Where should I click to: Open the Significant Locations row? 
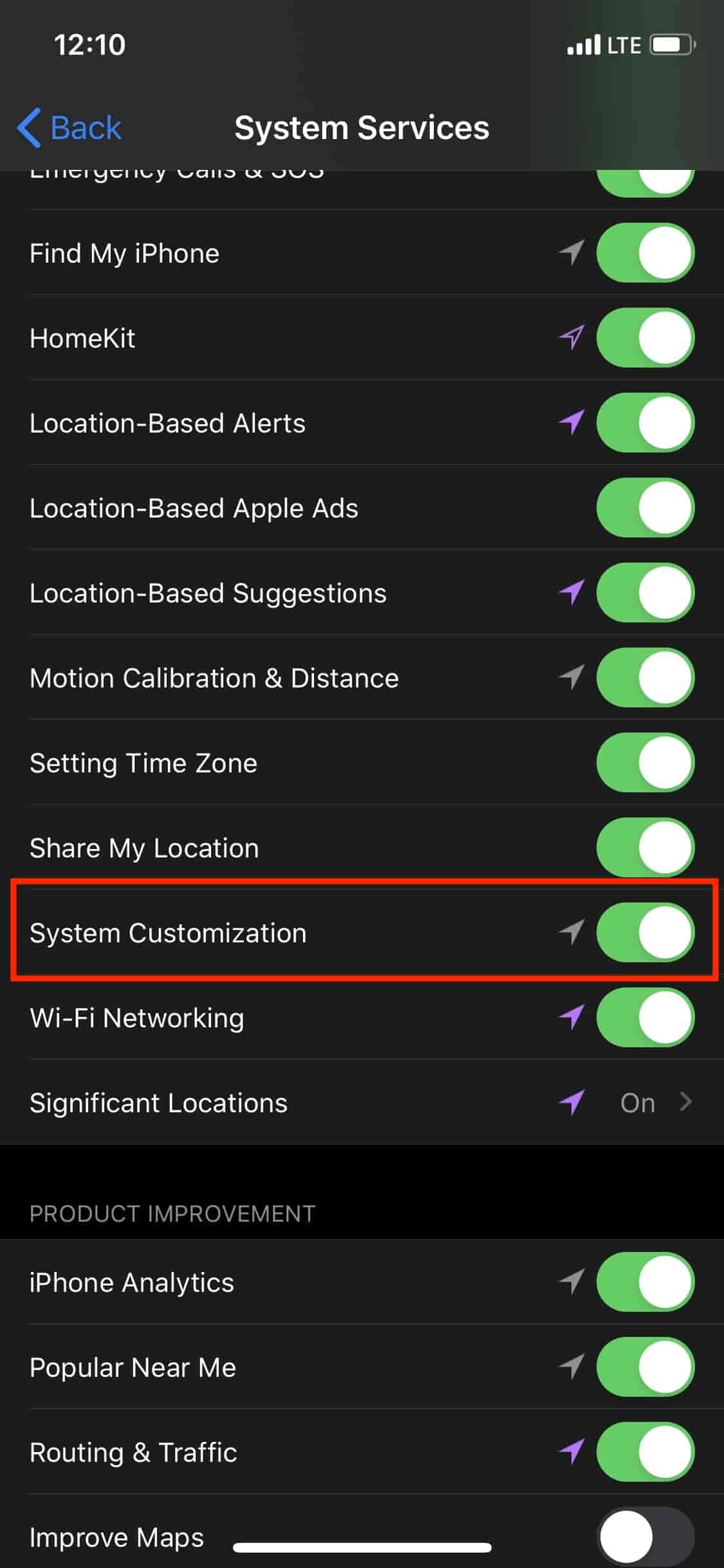(x=362, y=1103)
